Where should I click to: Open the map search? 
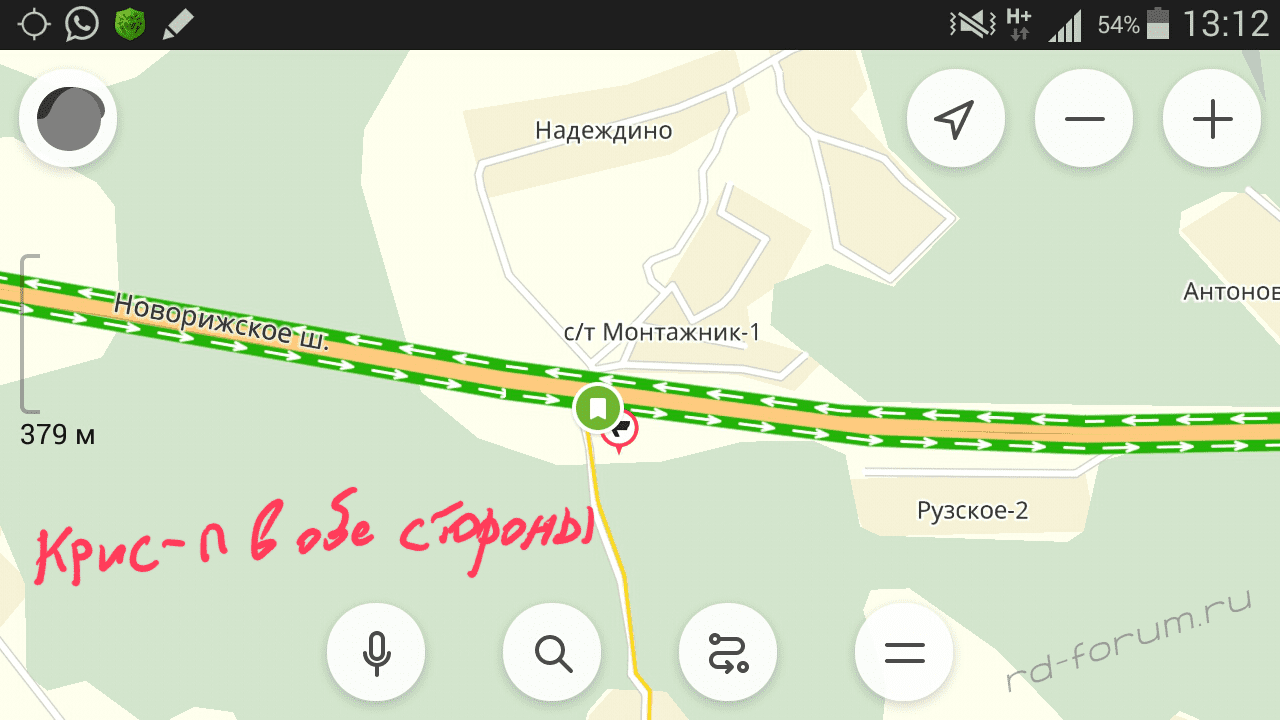click(552, 653)
